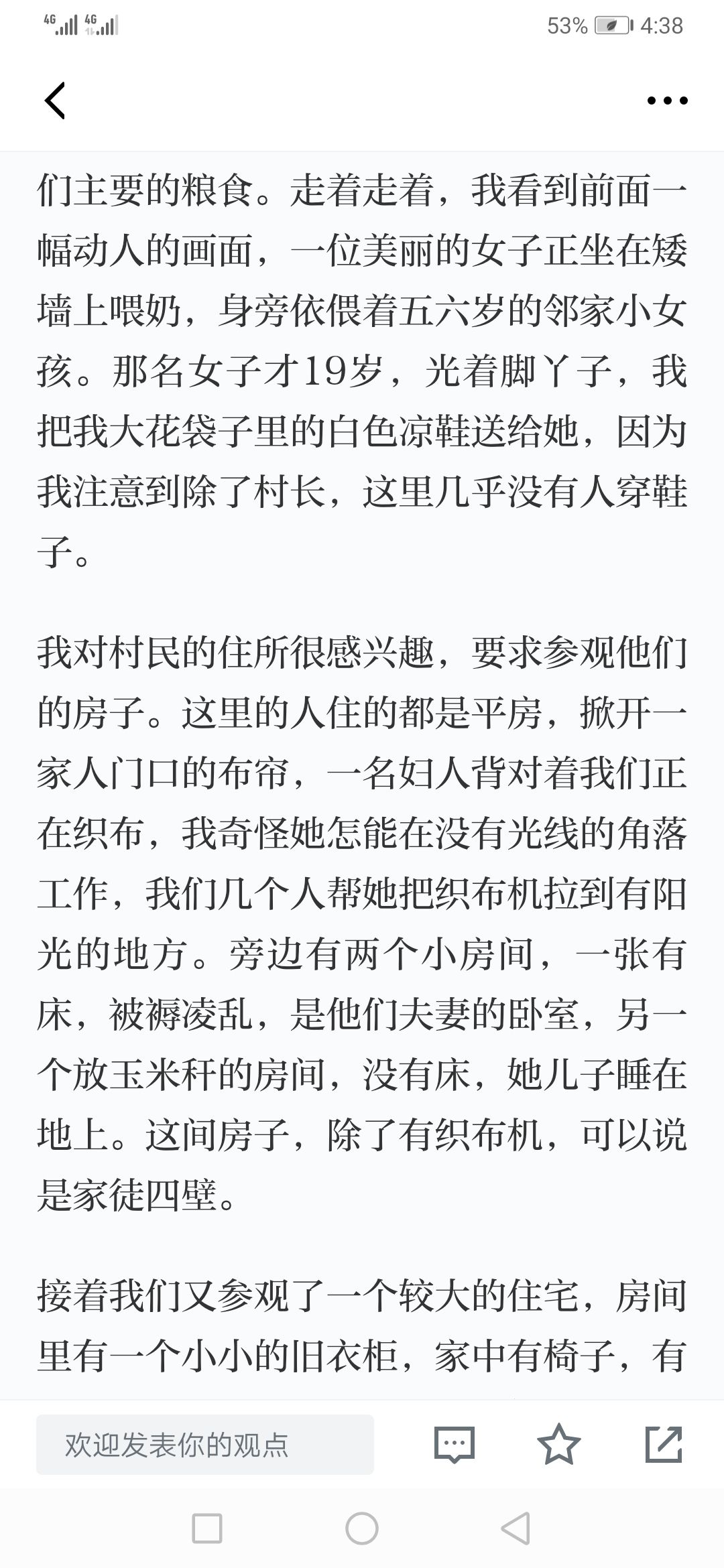This screenshot has height=1568, width=724.
Task: Share the article via the share icon
Action: 664,1444
